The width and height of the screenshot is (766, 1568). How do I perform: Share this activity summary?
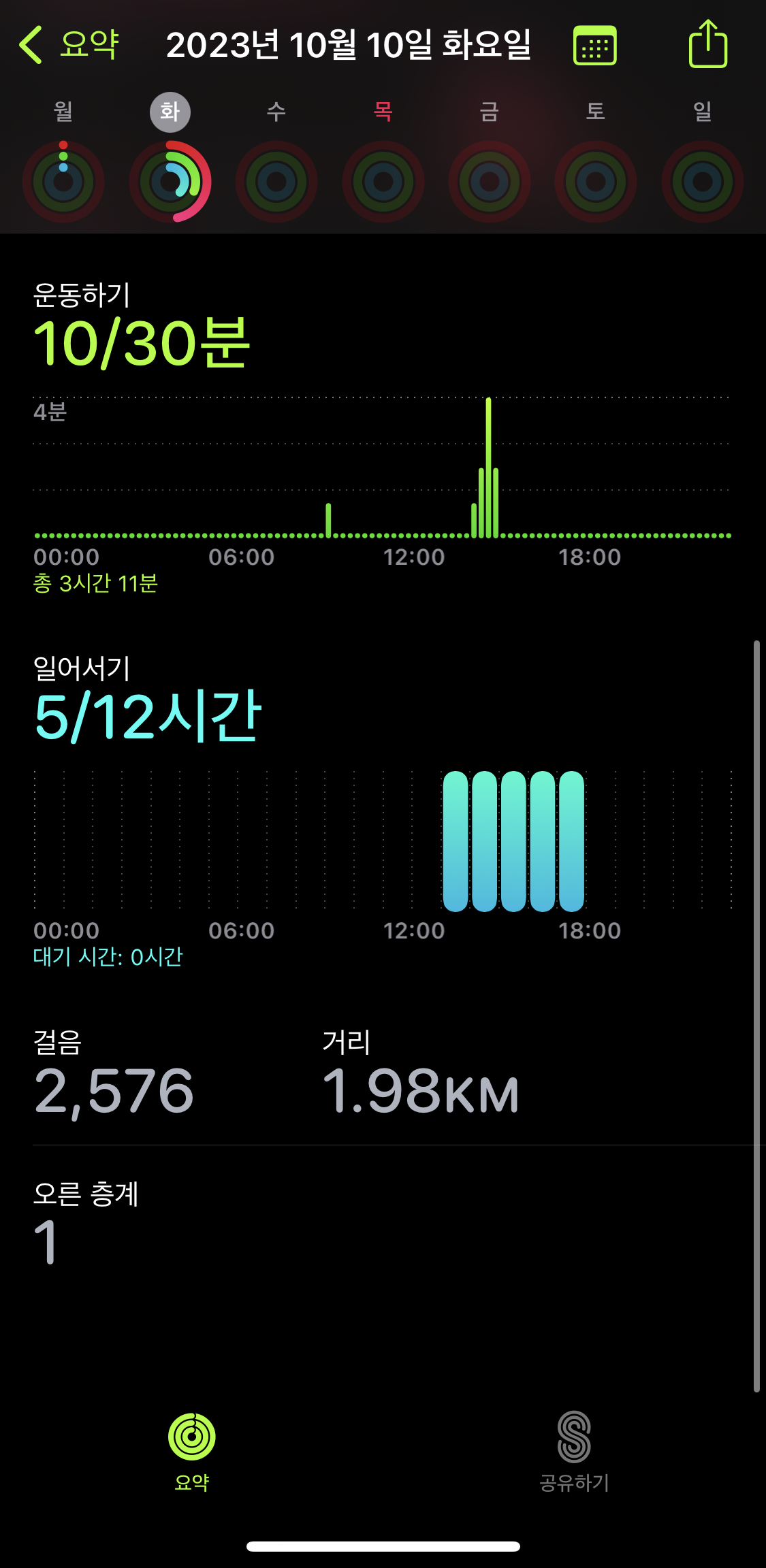[x=708, y=45]
